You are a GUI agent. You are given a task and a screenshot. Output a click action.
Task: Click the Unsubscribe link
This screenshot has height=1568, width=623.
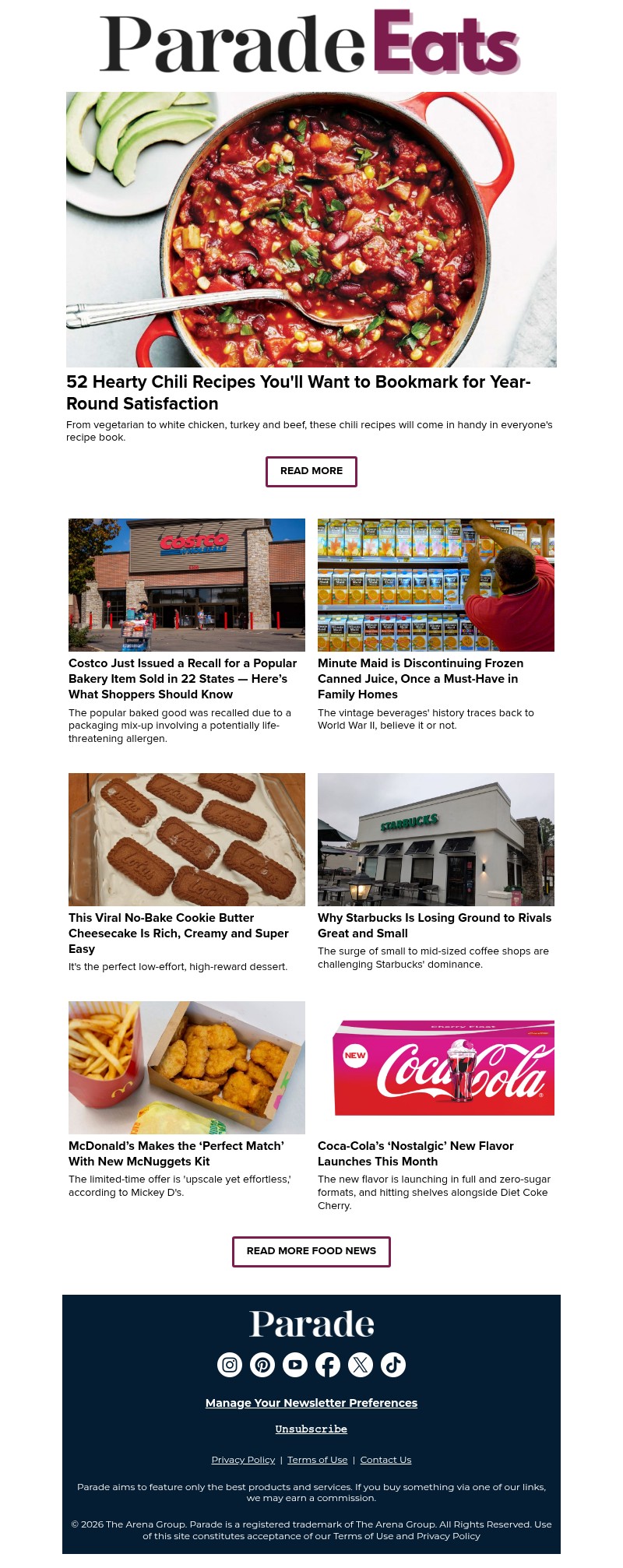click(311, 1429)
